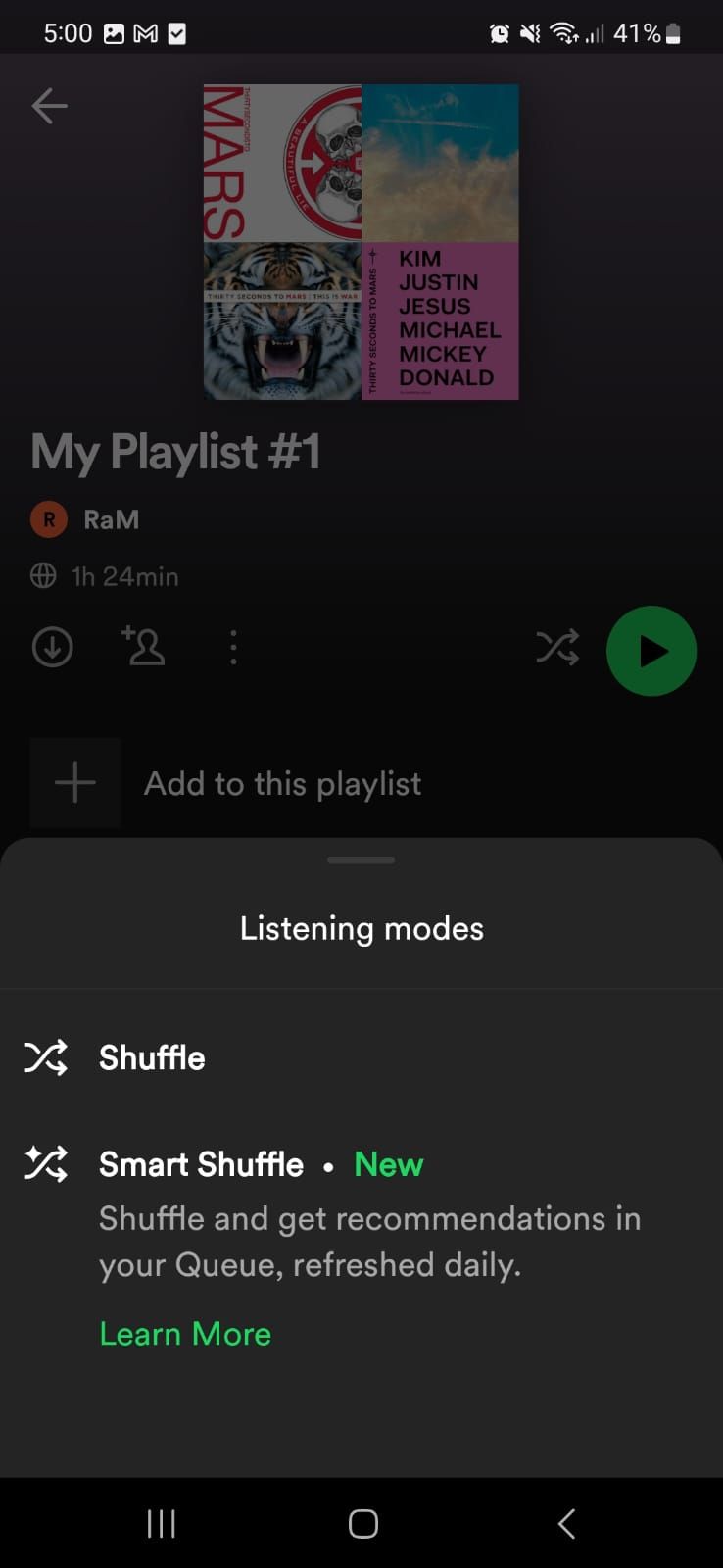Select the Shuffle listening mode icon
The width and height of the screenshot is (723, 1568).
(x=45, y=1057)
